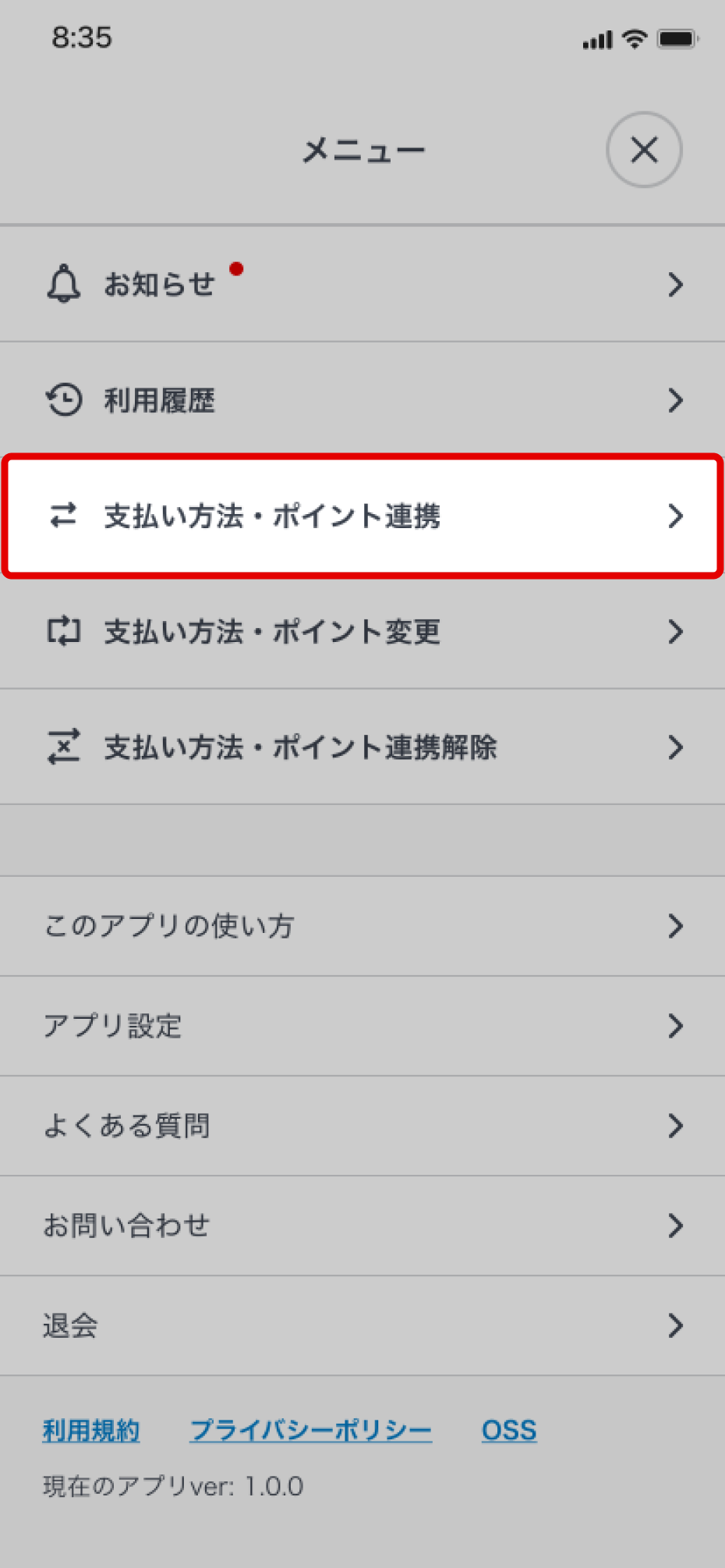Image resolution: width=725 pixels, height=1568 pixels.
Task: Open 利用履歴 usage history
Action: click(x=362, y=400)
